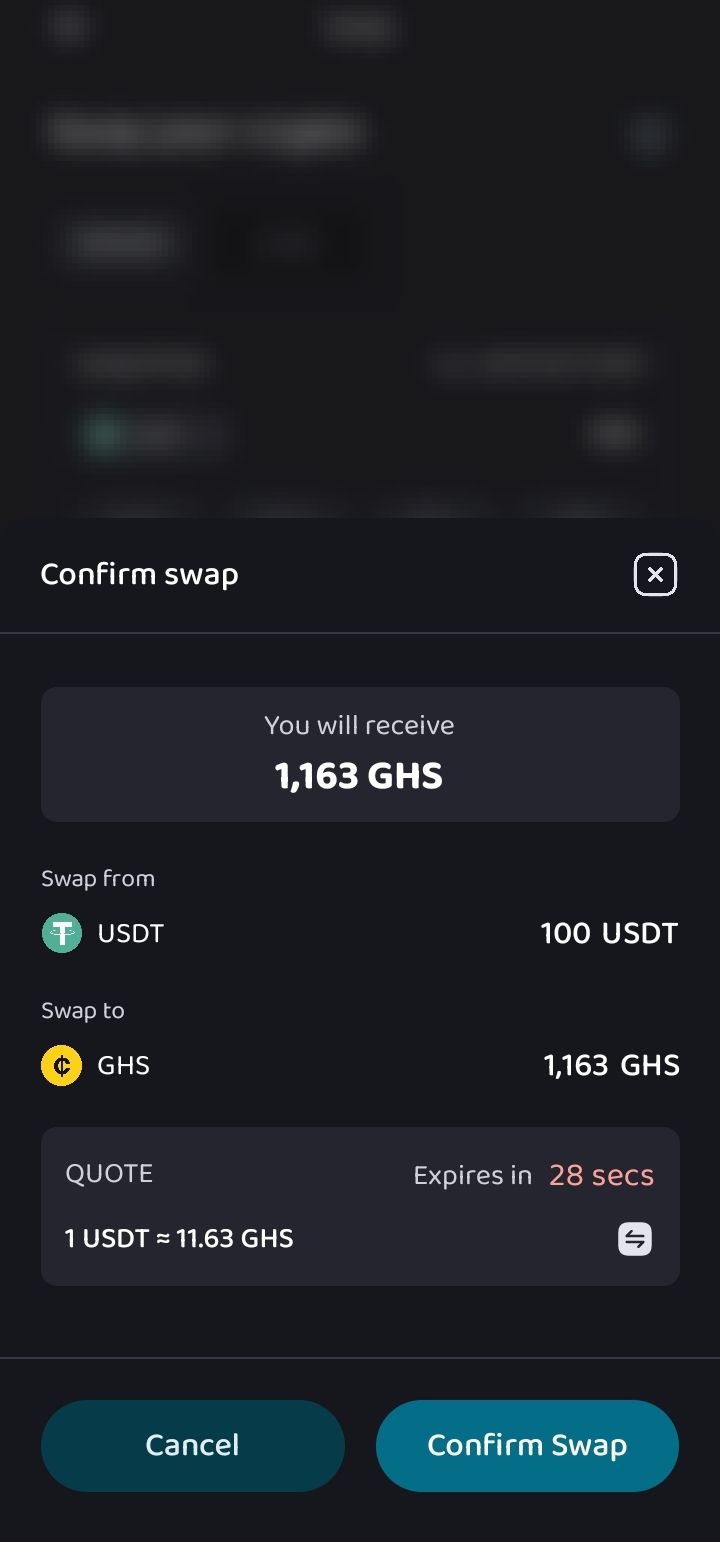Click the X icon to dismiss Confirm swap

[655, 574]
